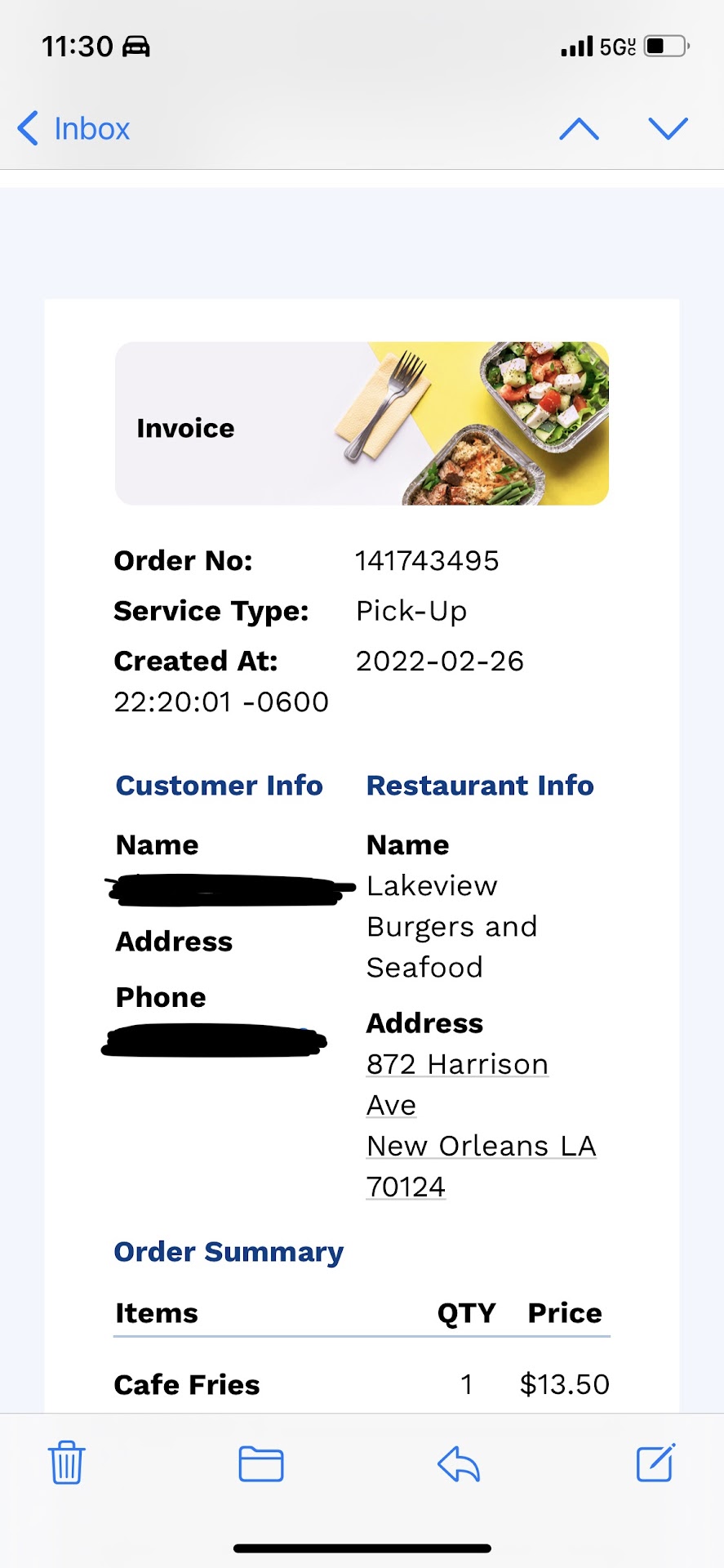Go back to the Inbox
This screenshot has width=724, height=1568.
pos(74,129)
